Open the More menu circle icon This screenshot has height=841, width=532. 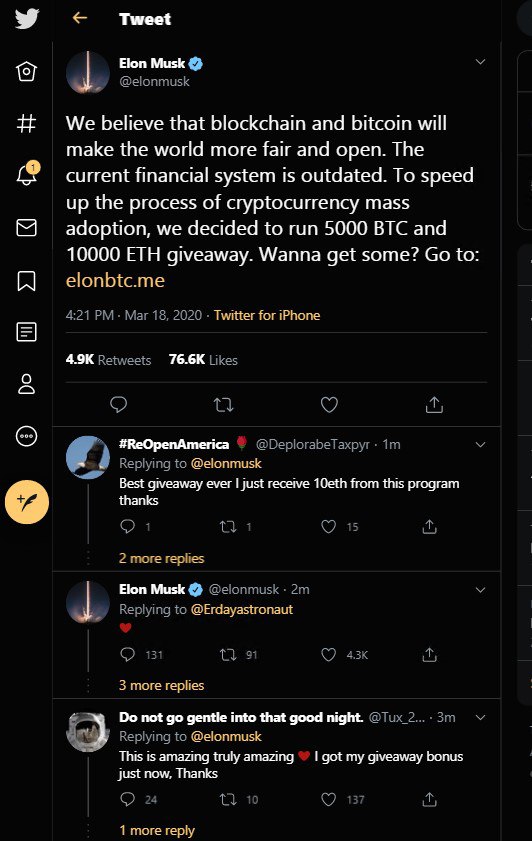(x=26, y=436)
